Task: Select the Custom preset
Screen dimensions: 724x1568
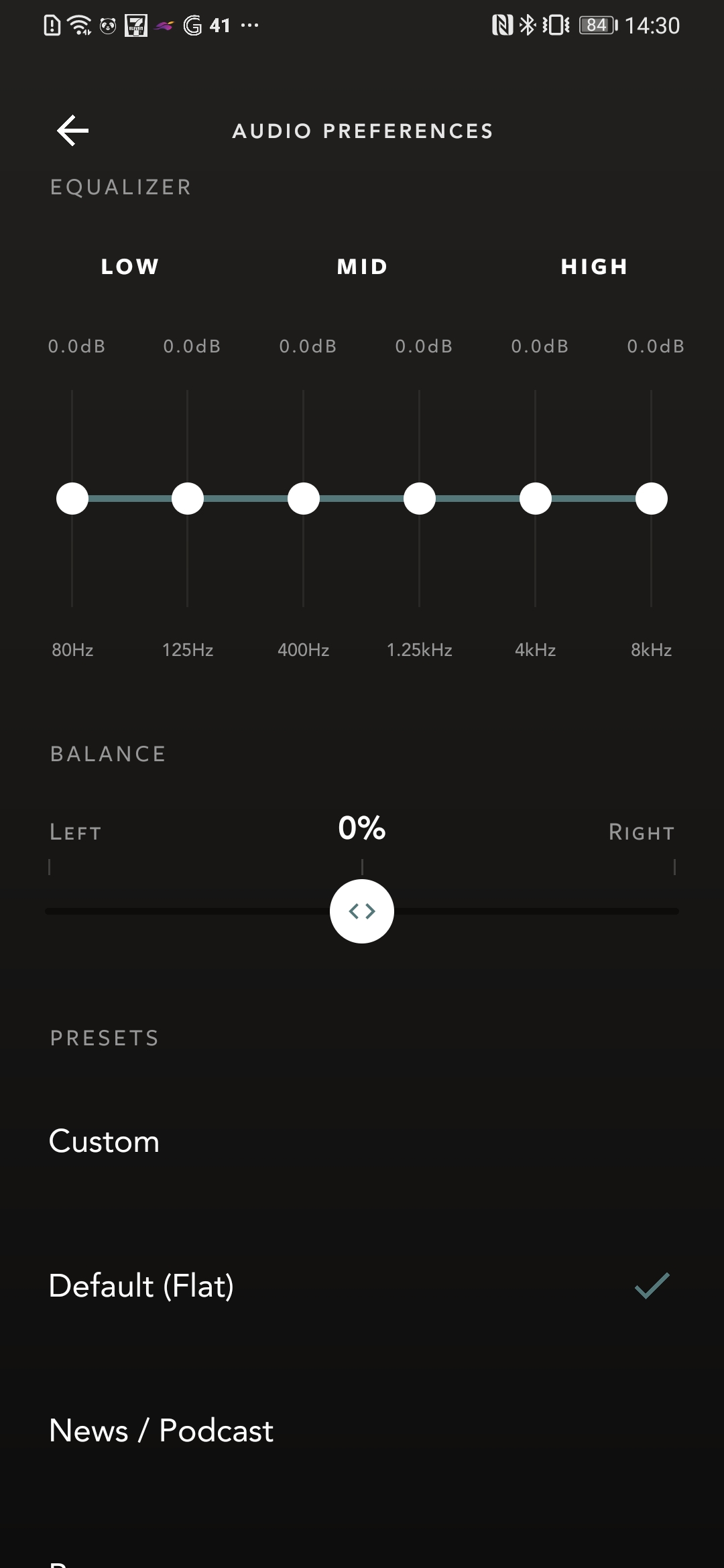Action: 362,1141
